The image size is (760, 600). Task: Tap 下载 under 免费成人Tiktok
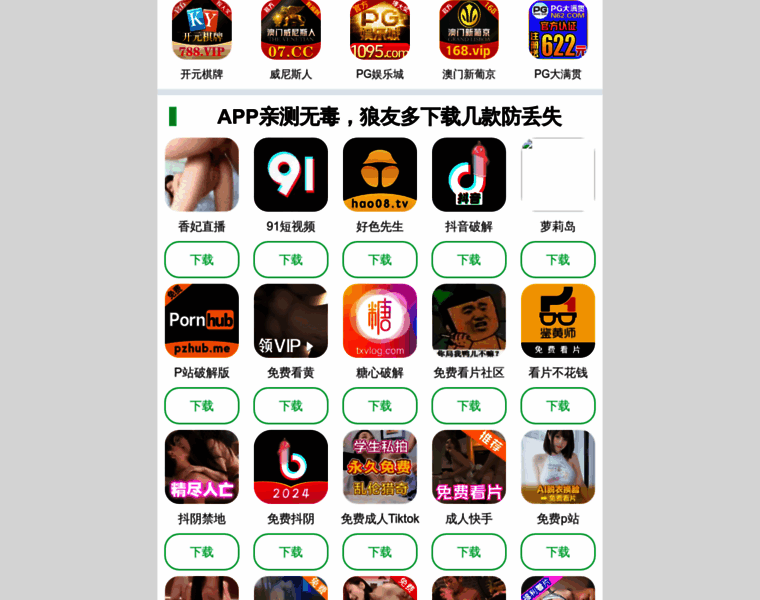coord(380,552)
